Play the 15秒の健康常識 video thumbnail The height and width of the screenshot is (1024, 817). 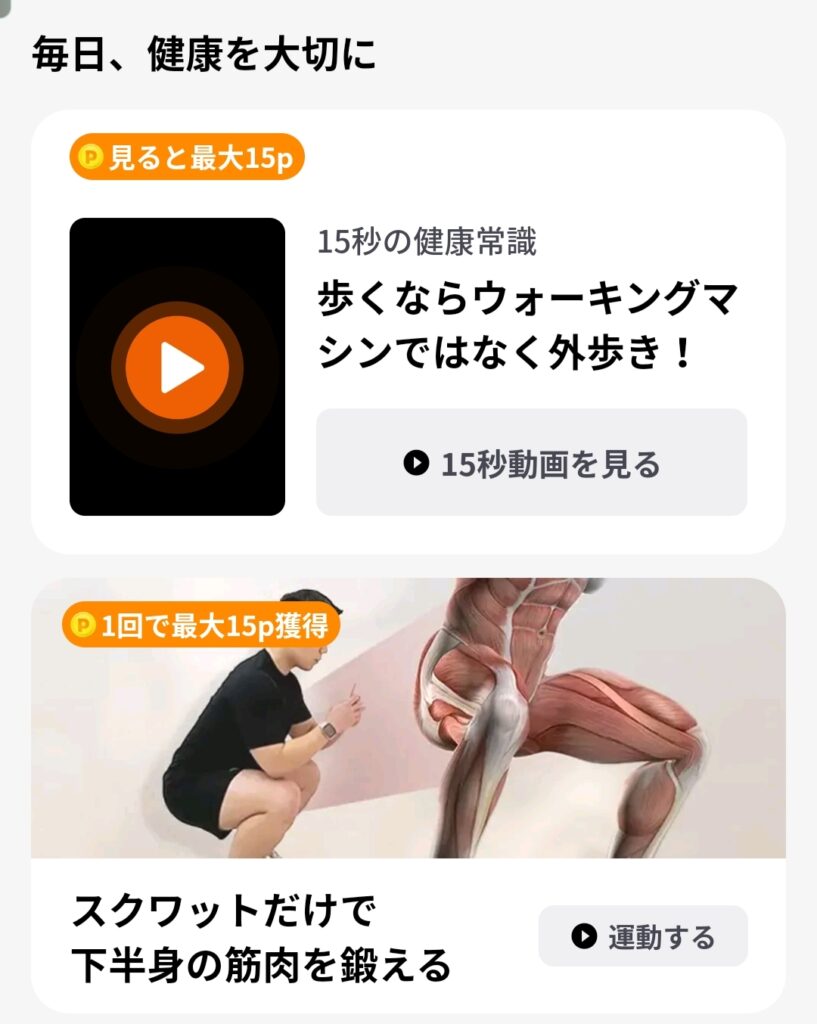point(177,367)
